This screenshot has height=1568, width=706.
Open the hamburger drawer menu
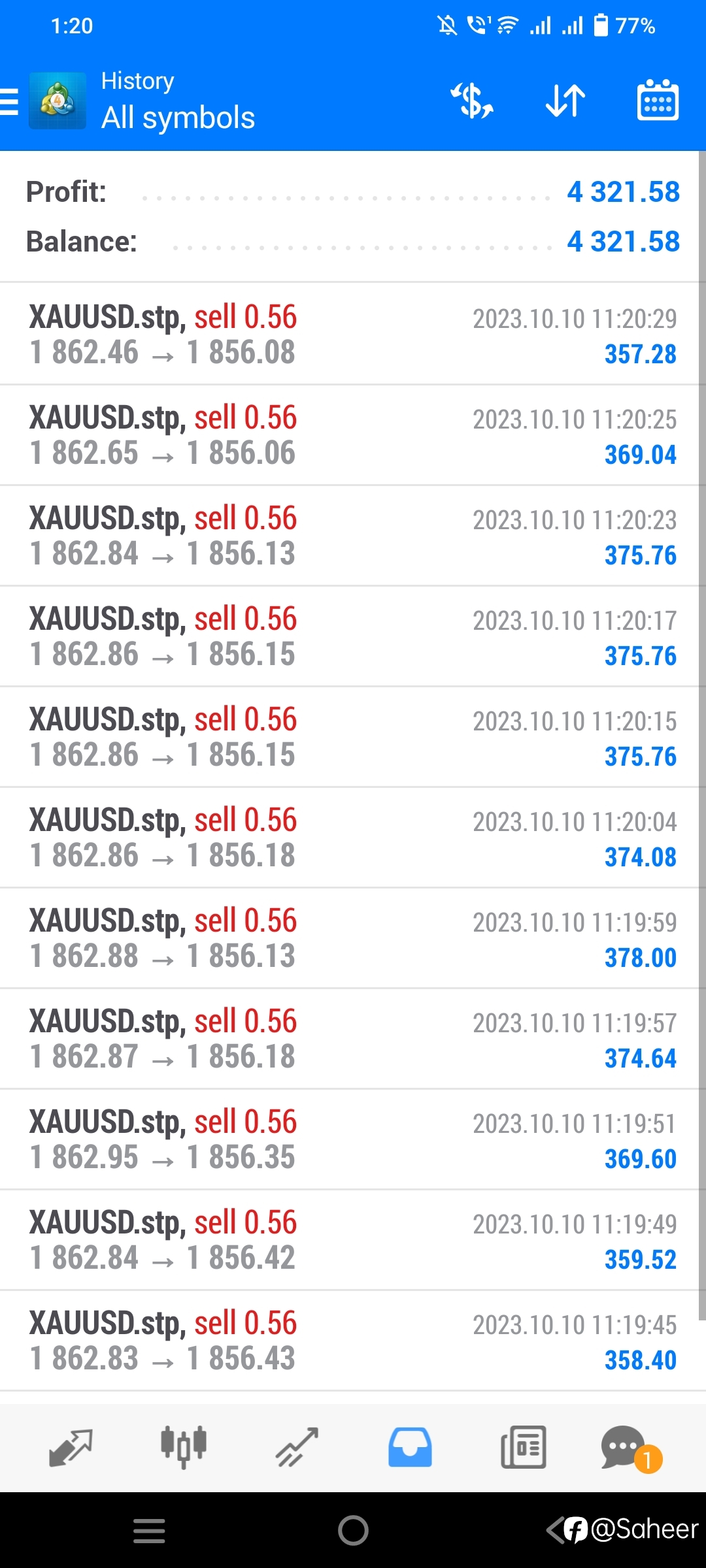[9, 102]
